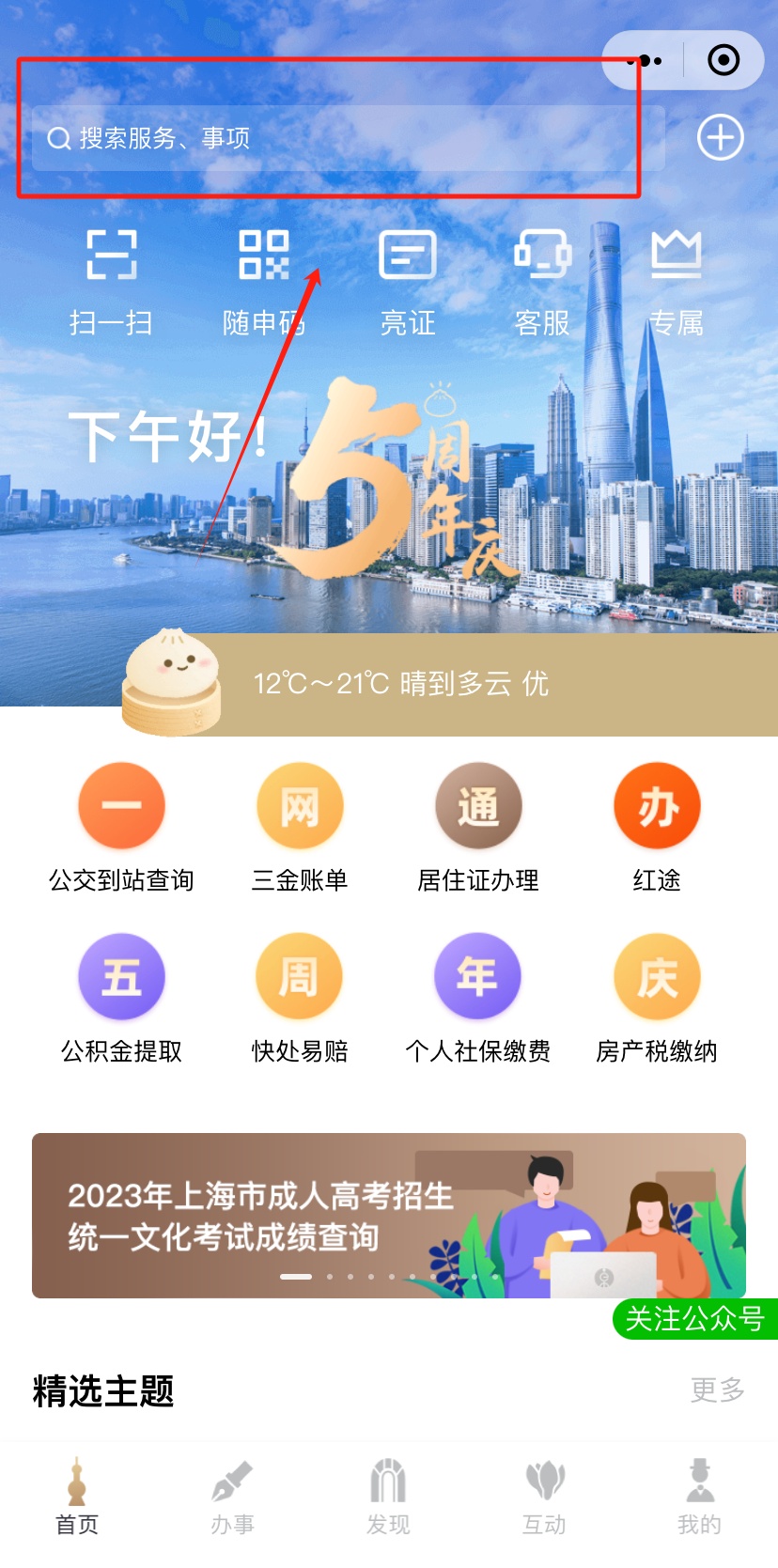The image size is (778, 1568).
Task: Open the 2023年上海市成人高考 banner
Action: (x=389, y=1215)
